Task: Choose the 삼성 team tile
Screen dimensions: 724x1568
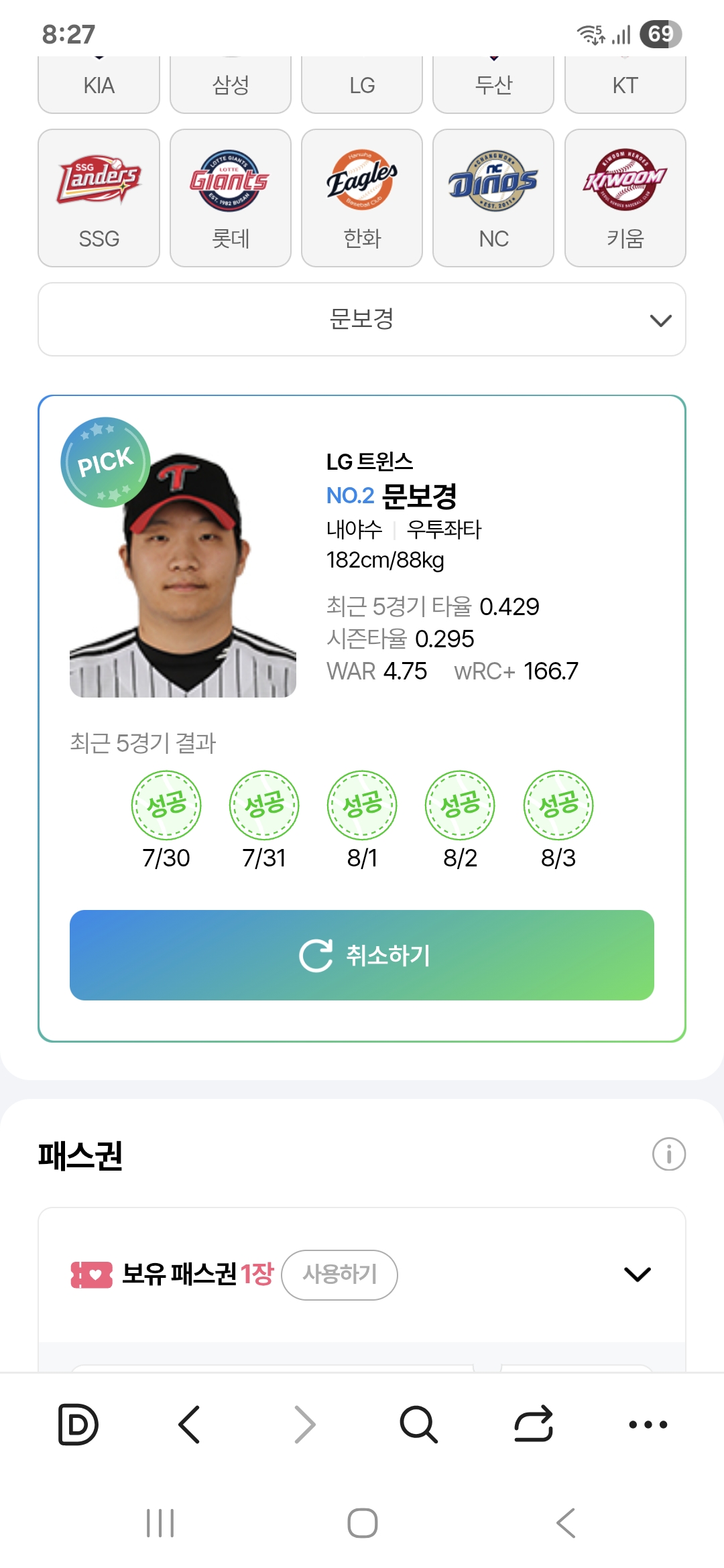Action: pos(230,85)
